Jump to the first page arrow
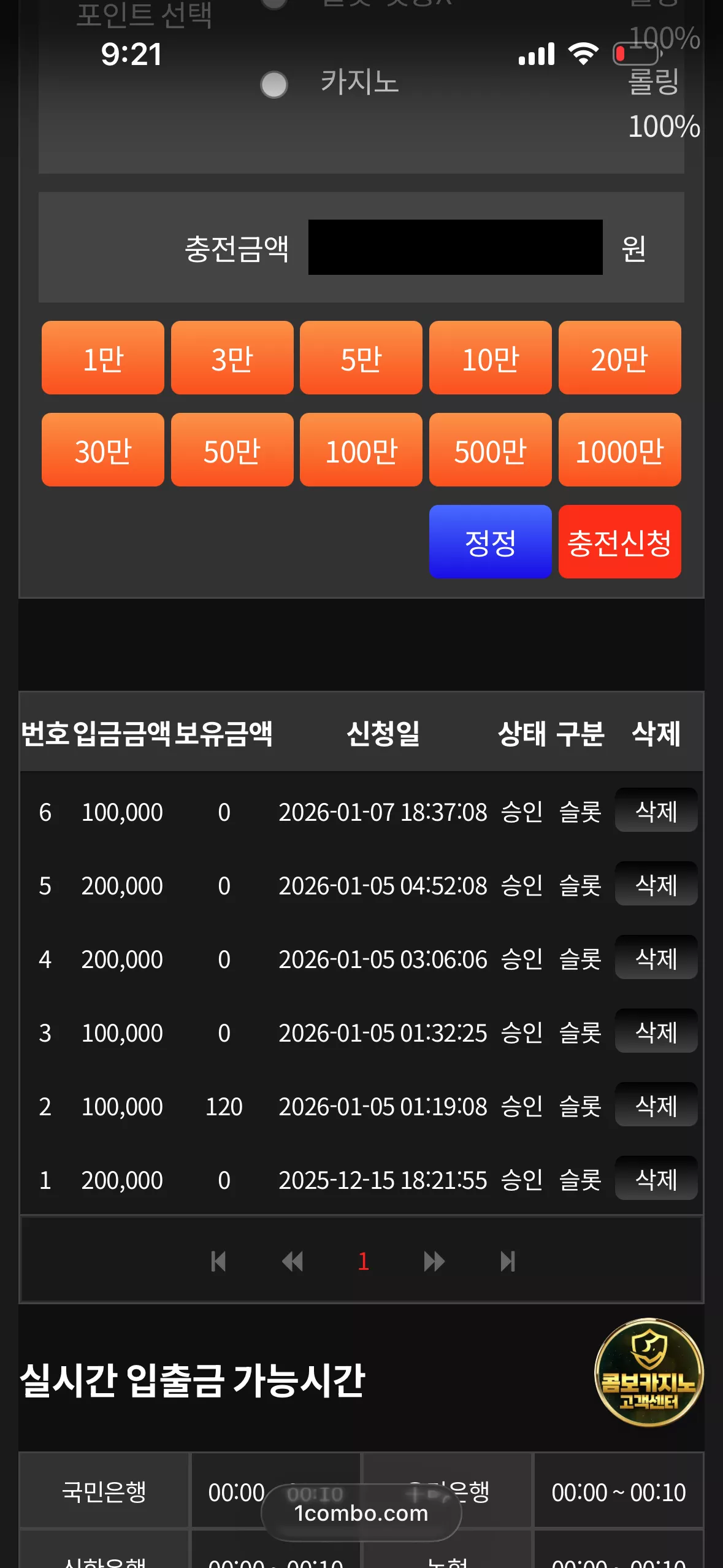The height and width of the screenshot is (1568, 723). pos(218,1261)
